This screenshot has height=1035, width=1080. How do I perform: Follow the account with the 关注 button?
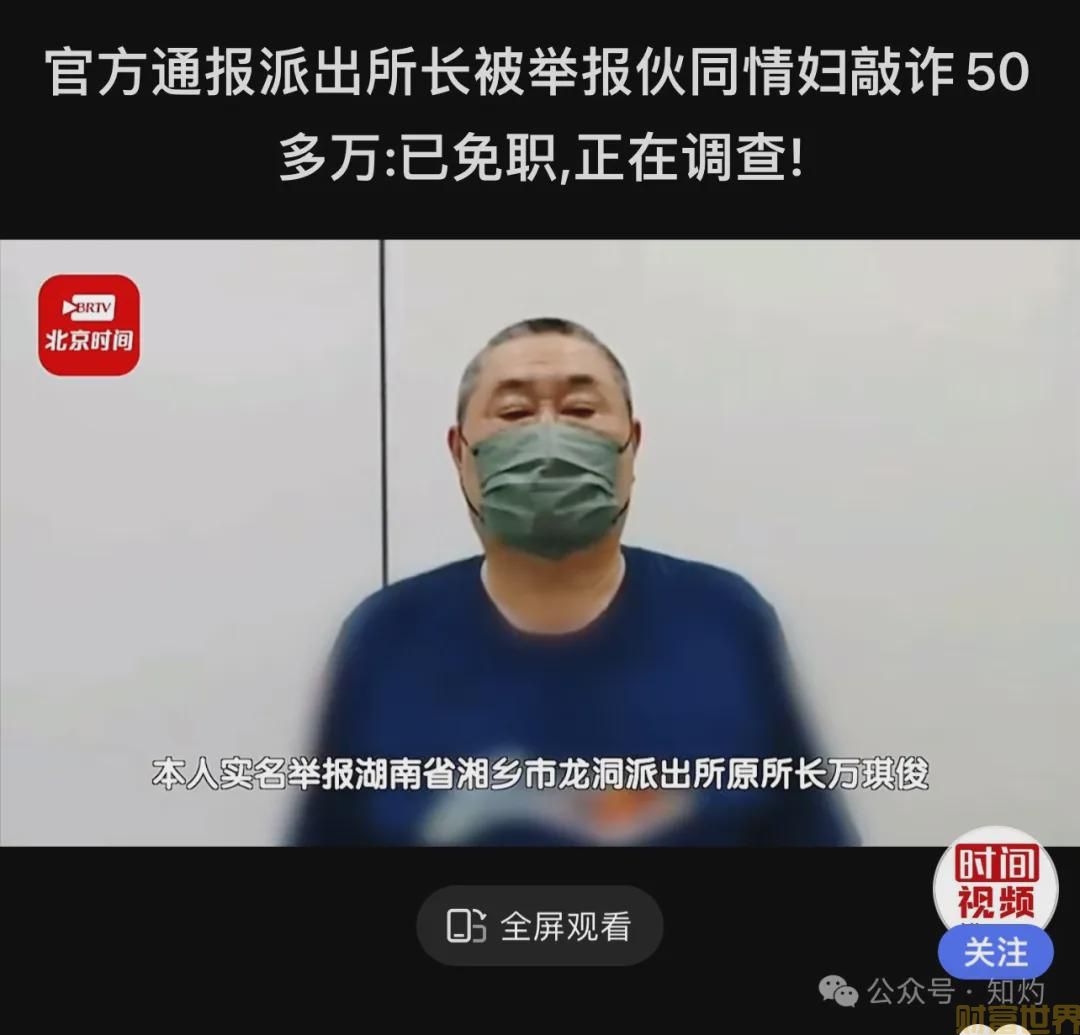tap(995, 952)
